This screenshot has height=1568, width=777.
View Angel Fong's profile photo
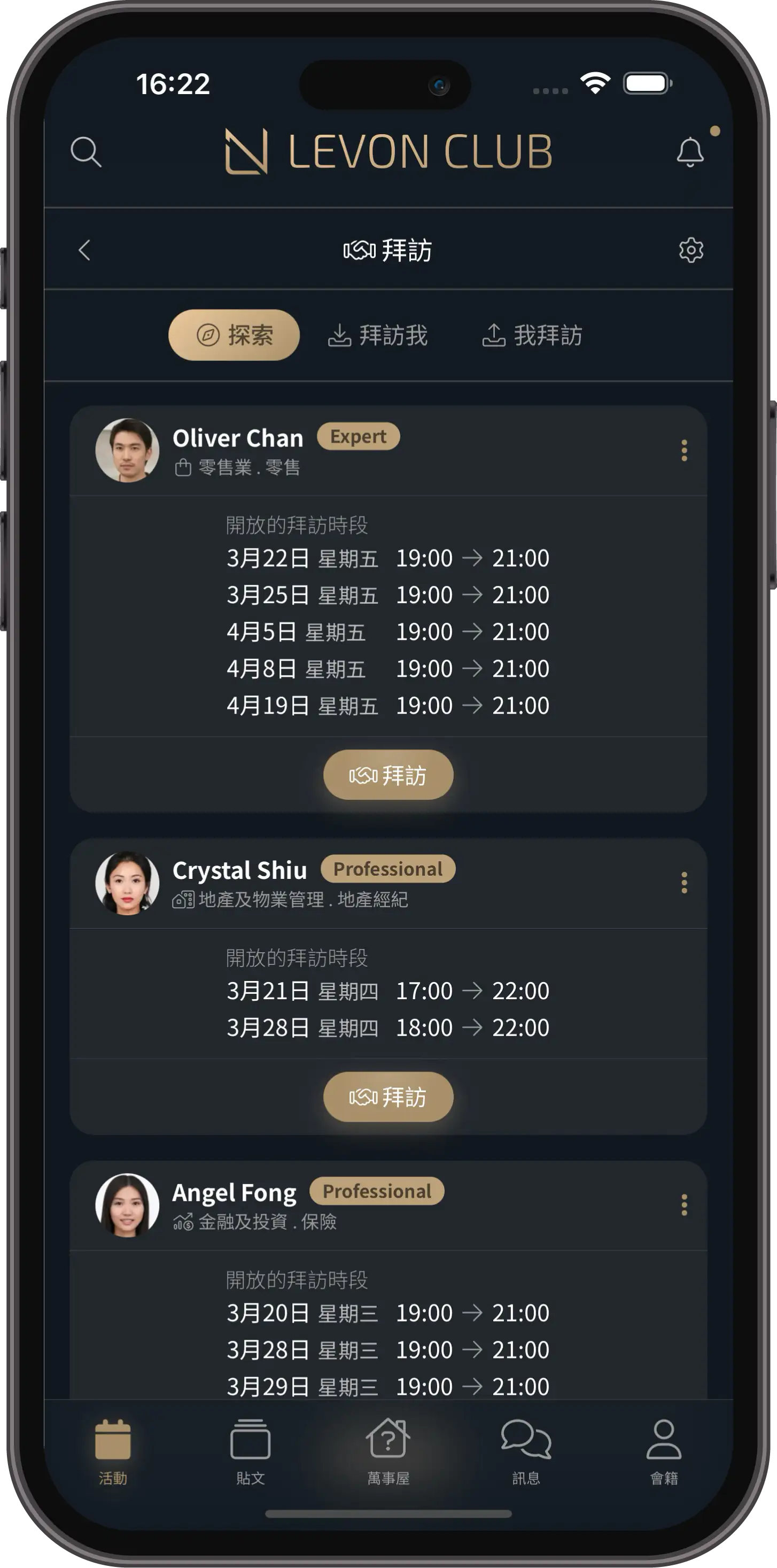pos(127,1204)
